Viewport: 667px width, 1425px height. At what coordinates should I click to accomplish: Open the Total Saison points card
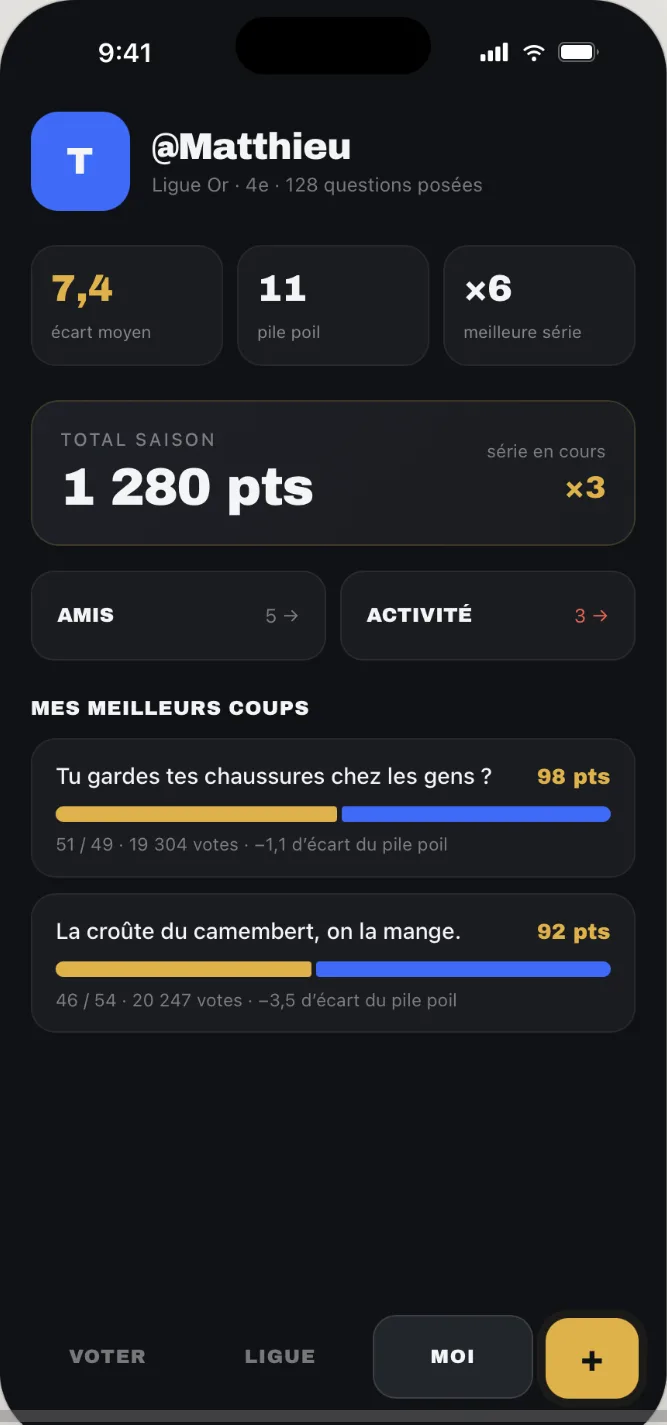tap(333, 473)
